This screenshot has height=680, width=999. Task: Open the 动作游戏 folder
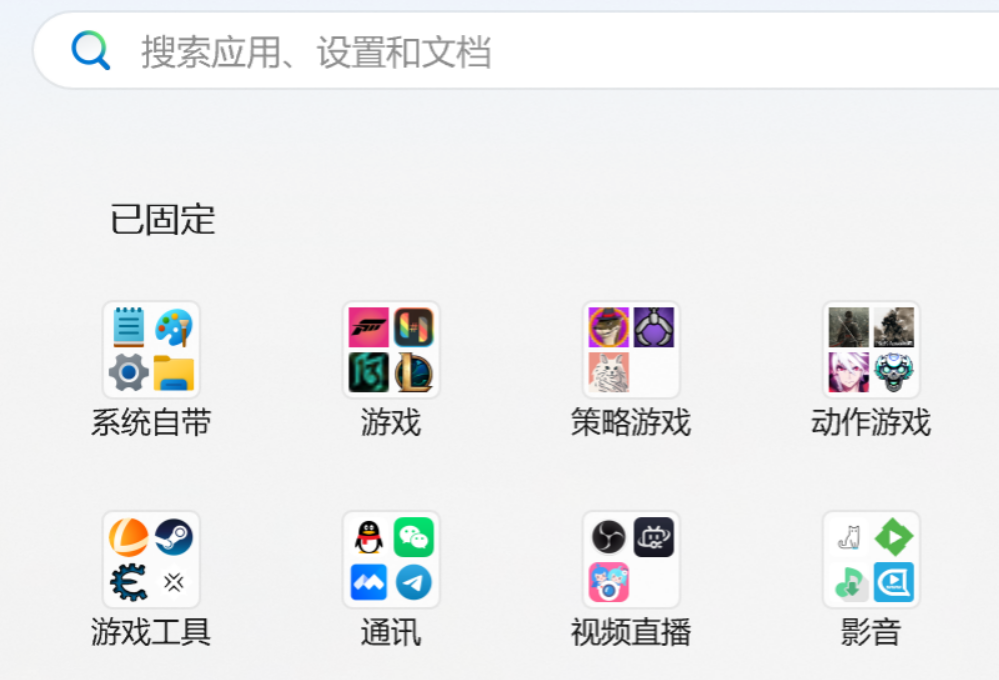coord(871,350)
